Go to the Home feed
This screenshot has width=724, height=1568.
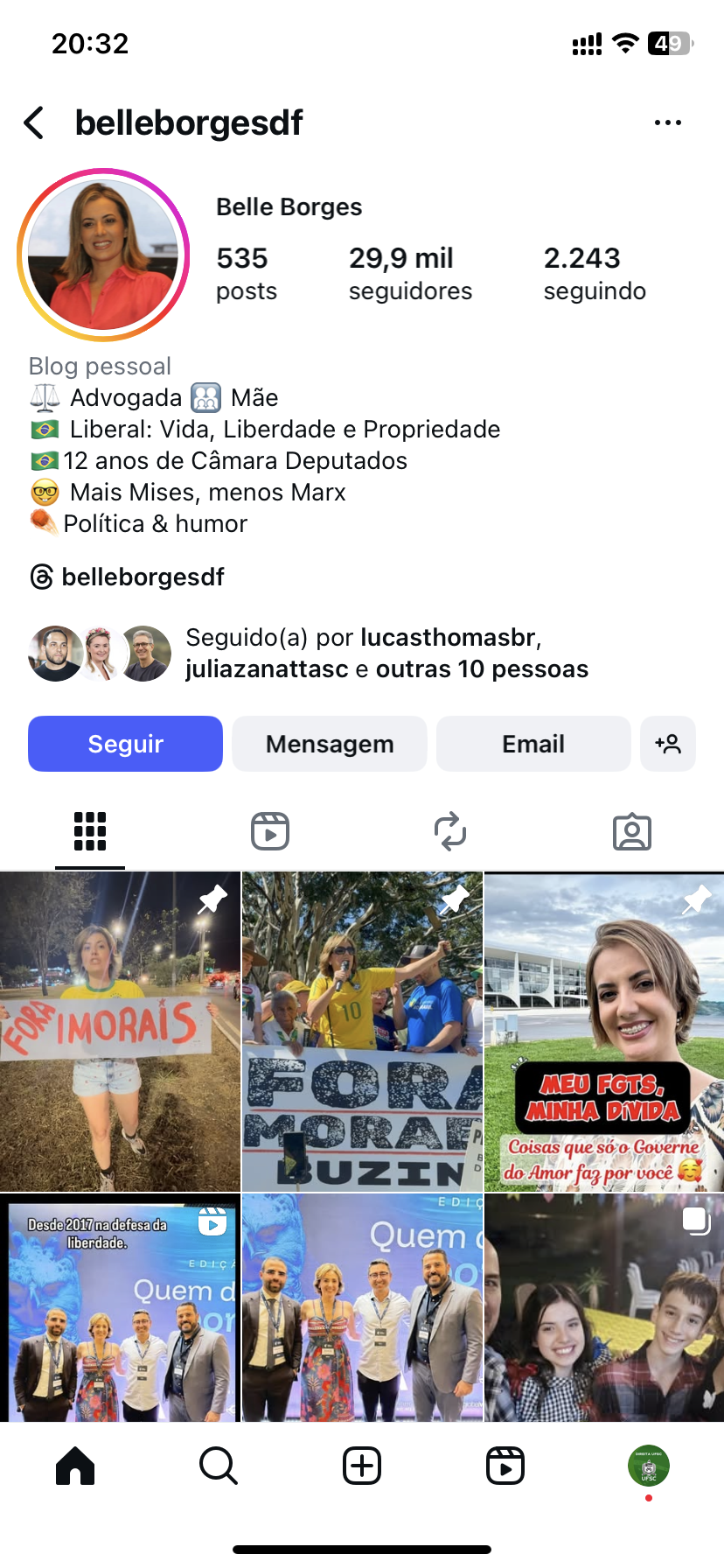(75, 1466)
